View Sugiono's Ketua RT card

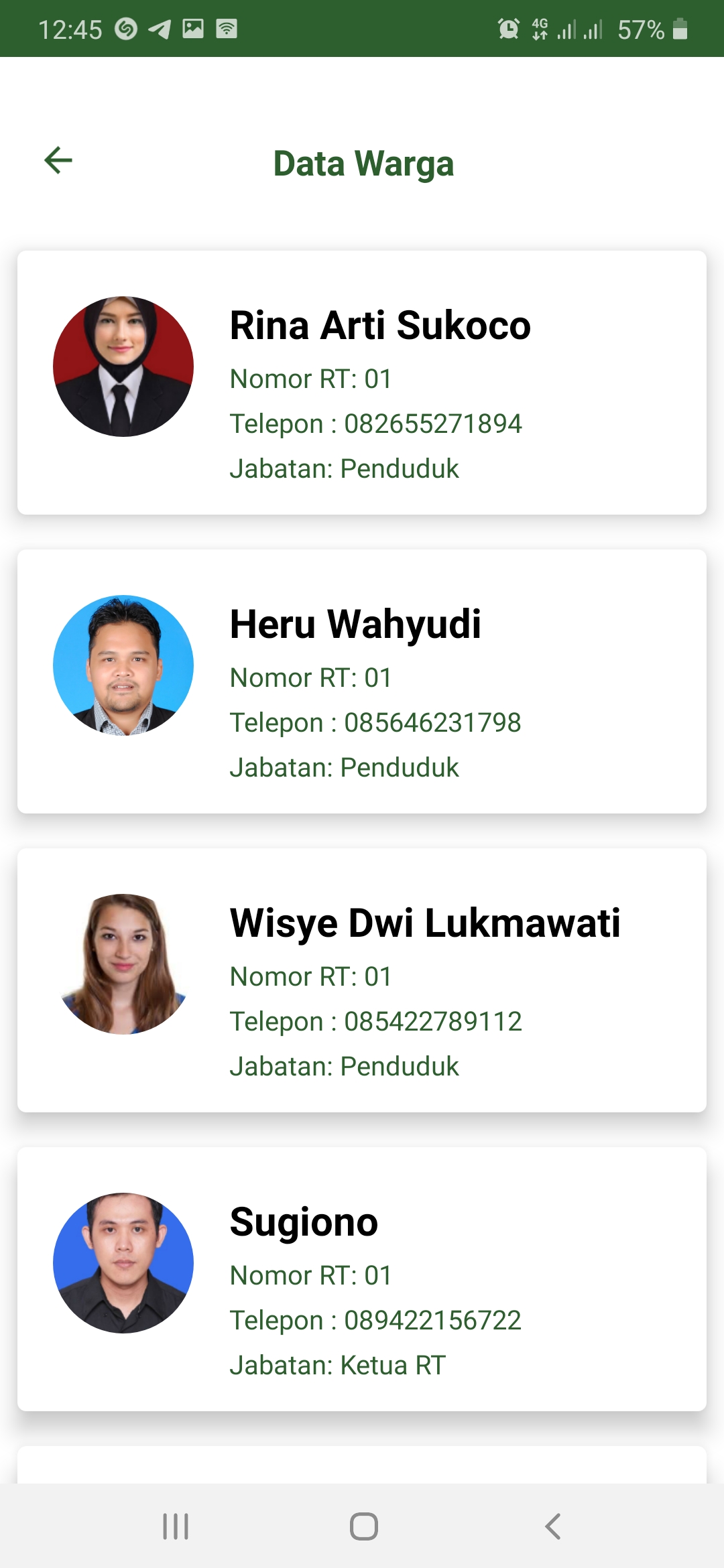click(x=362, y=1279)
